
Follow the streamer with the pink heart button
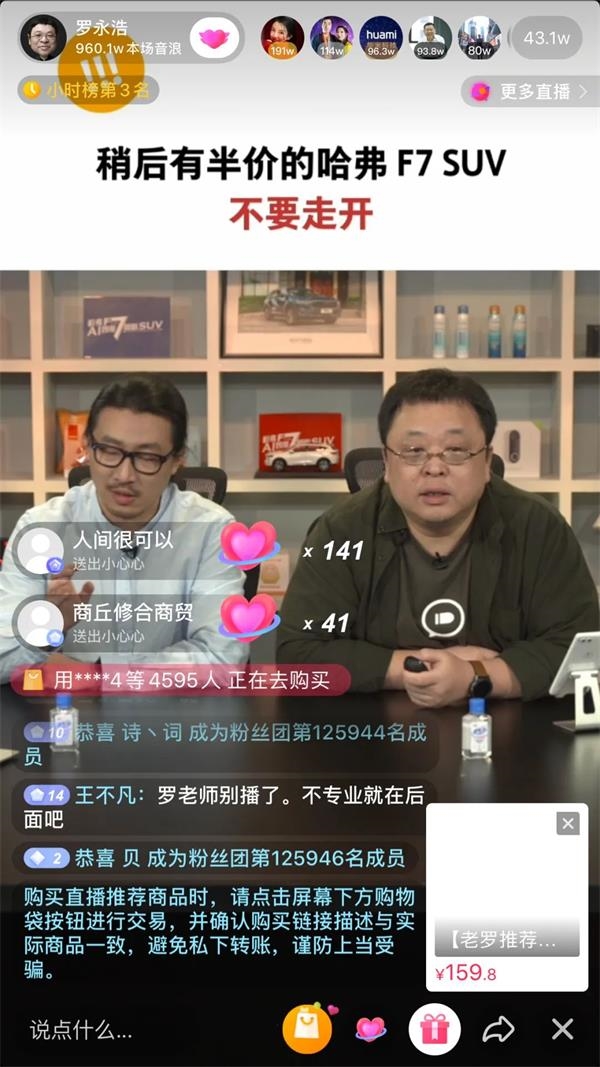(214, 37)
